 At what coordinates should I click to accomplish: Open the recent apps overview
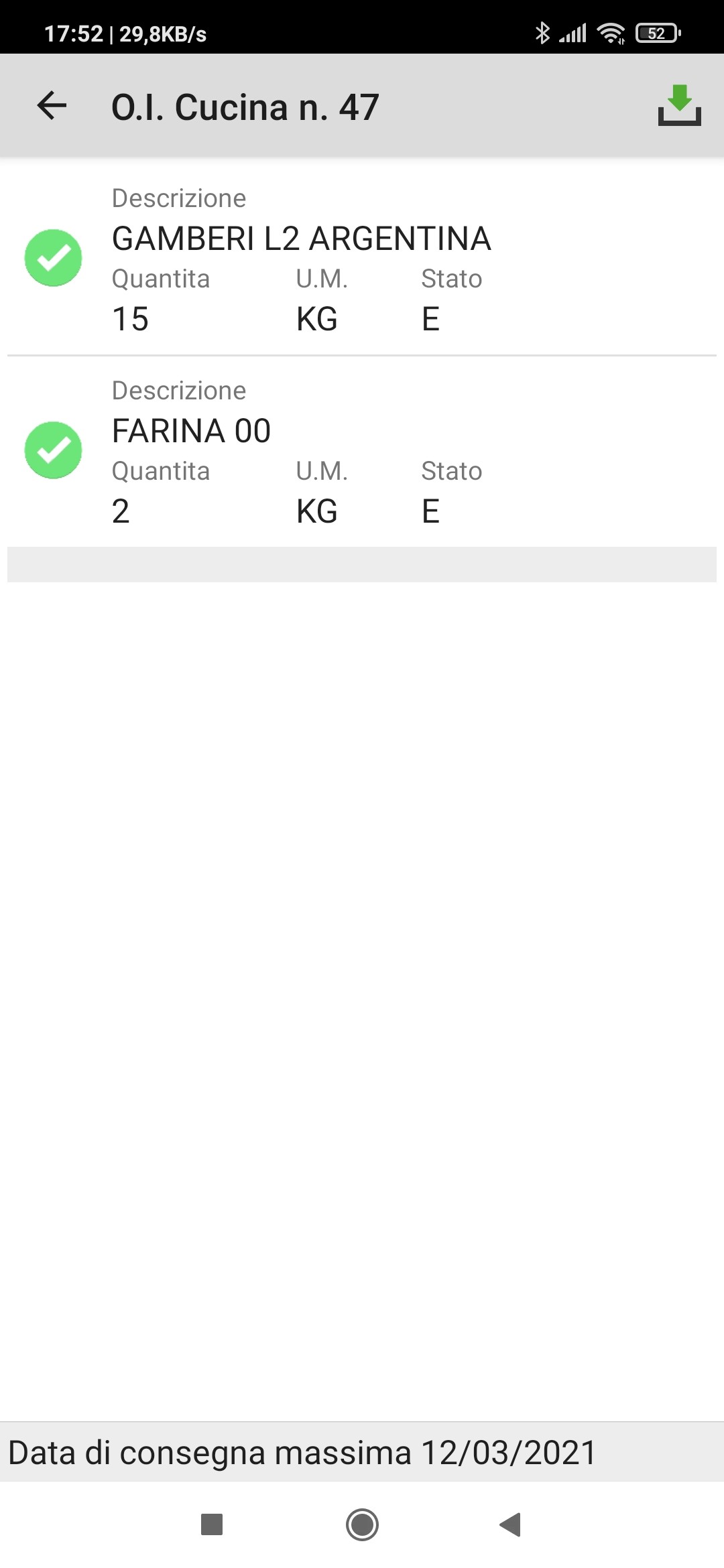tap(212, 1525)
